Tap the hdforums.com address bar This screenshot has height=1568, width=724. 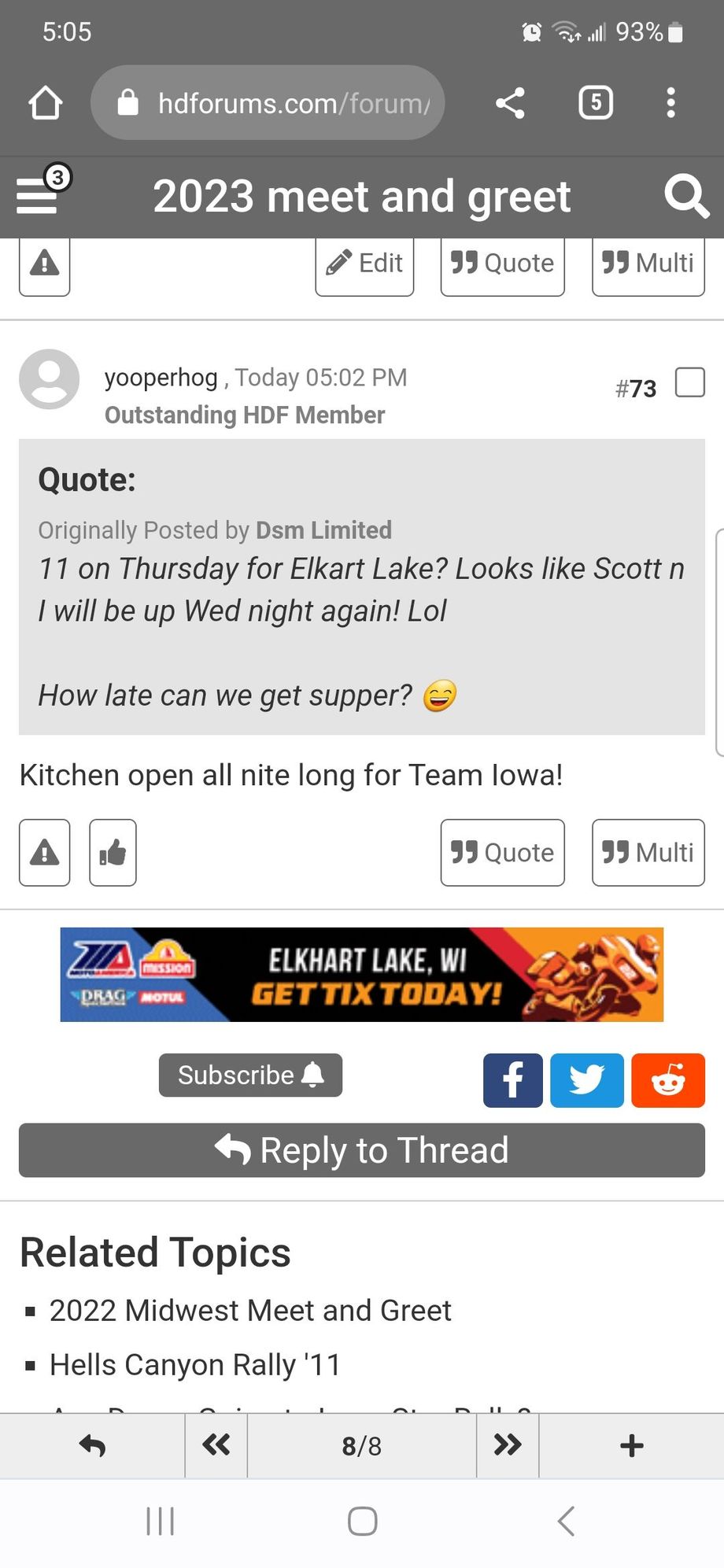268,103
